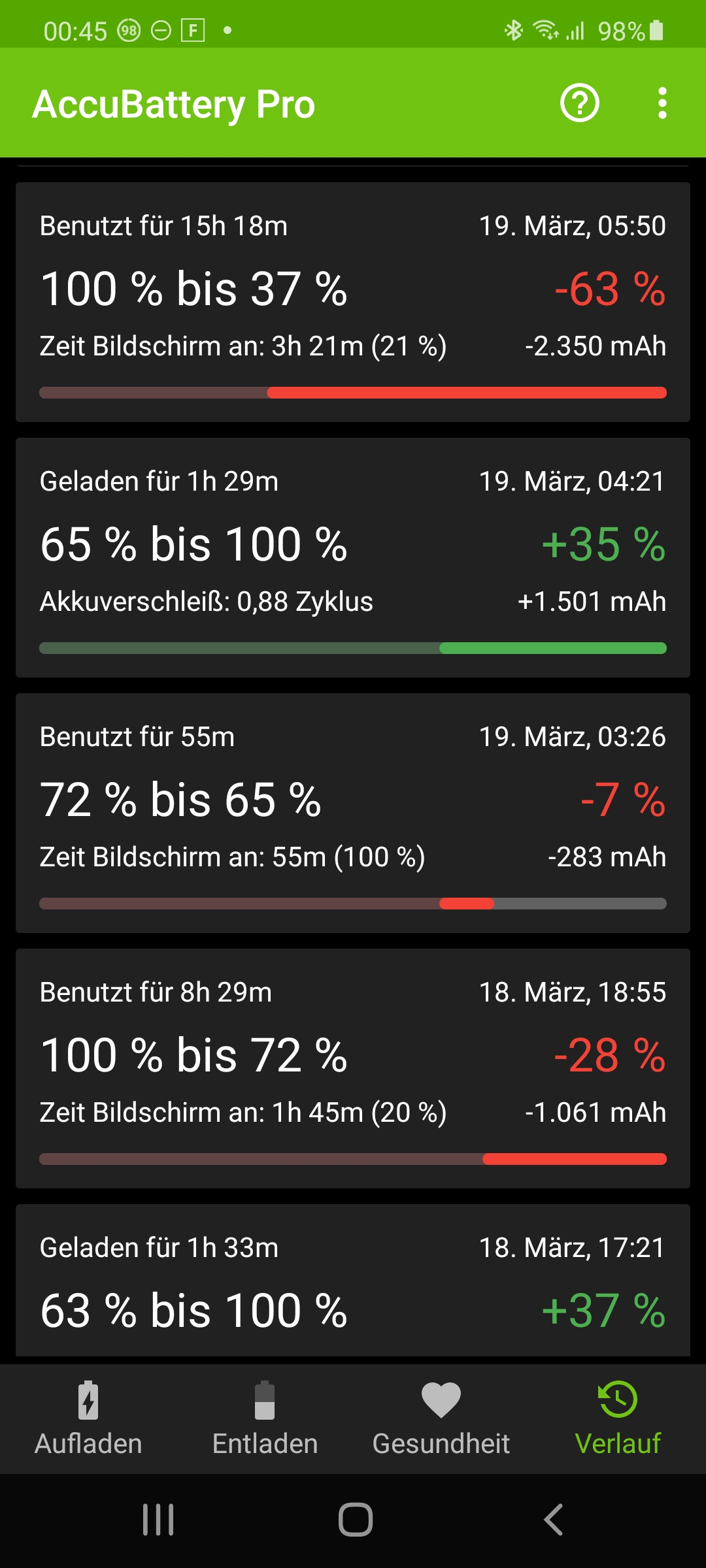
Task: Open the 'Geladen für 1h 29m' charge card
Action: 353,557
